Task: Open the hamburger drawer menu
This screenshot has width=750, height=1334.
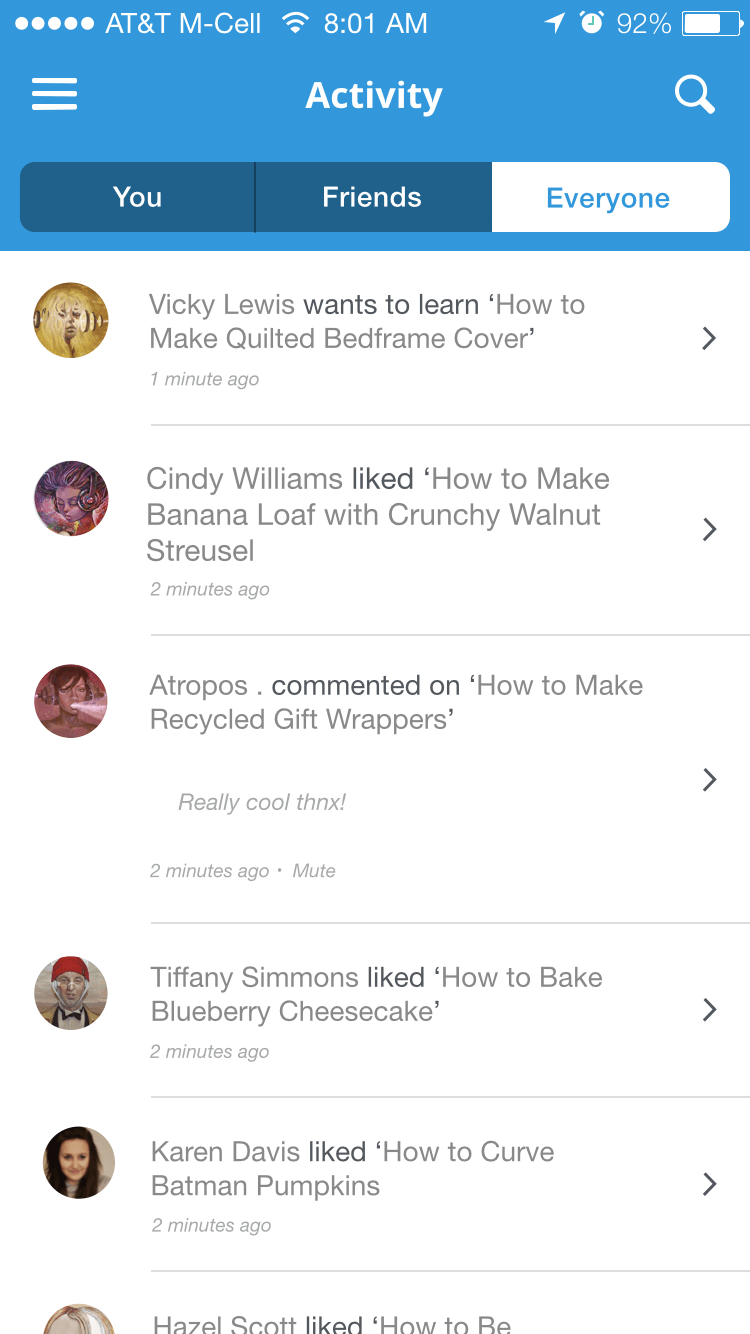Action: coord(54,95)
